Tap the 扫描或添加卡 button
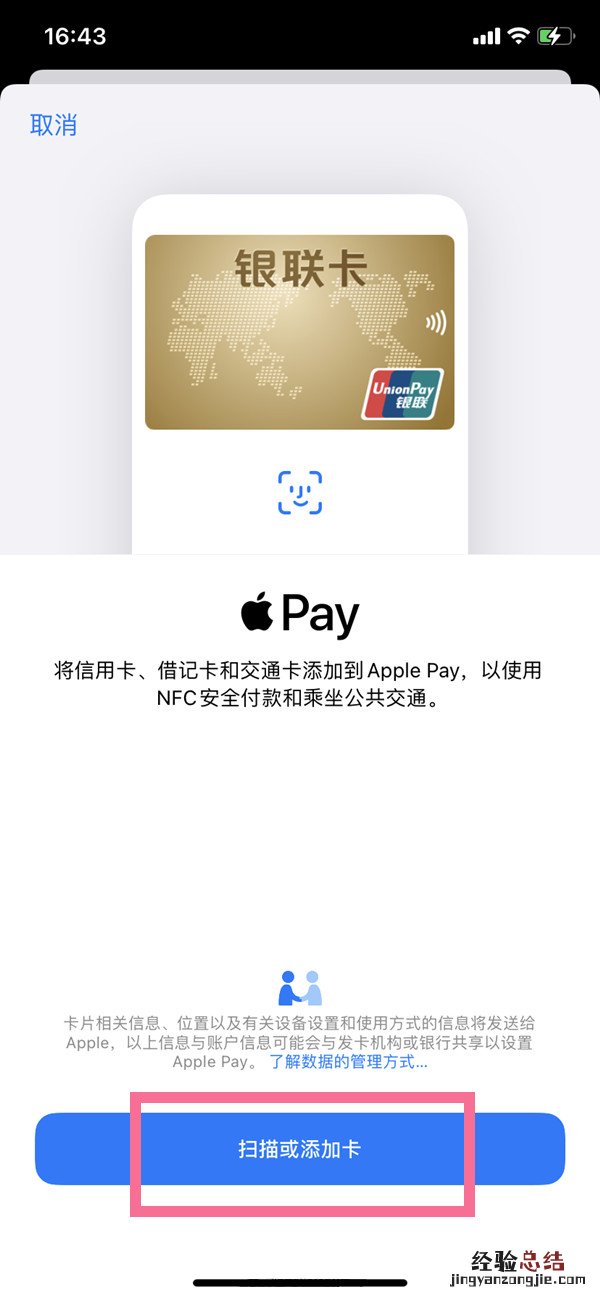This screenshot has height=1298, width=600. click(x=300, y=1149)
